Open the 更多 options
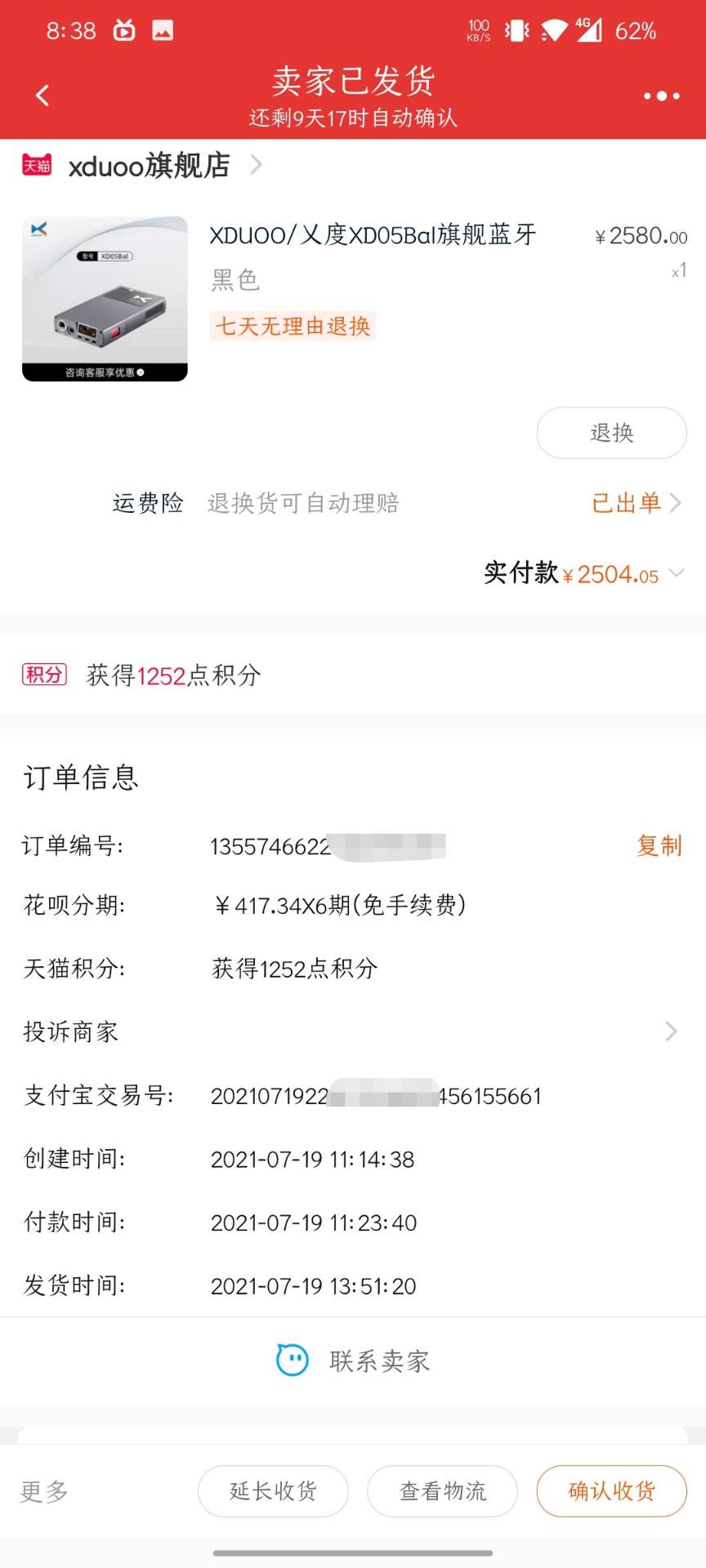The width and height of the screenshot is (706, 1568). [44, 1491]
